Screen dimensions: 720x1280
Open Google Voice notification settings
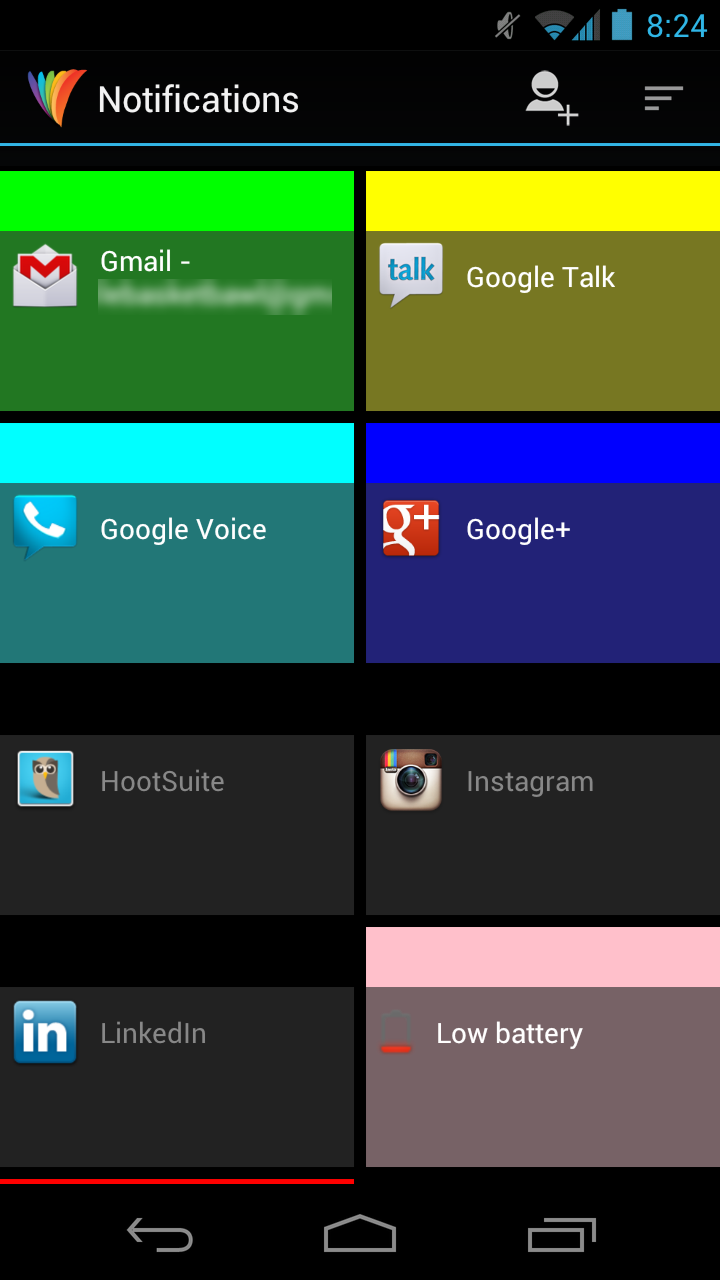[x=176, y=560]
